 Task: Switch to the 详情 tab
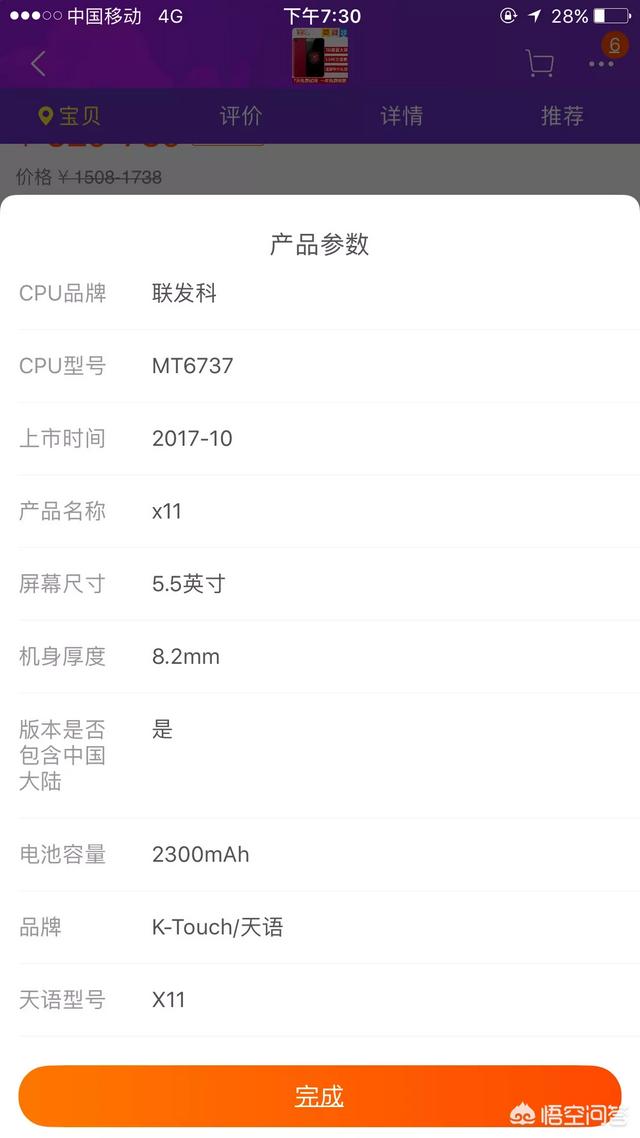click(401, 116)
